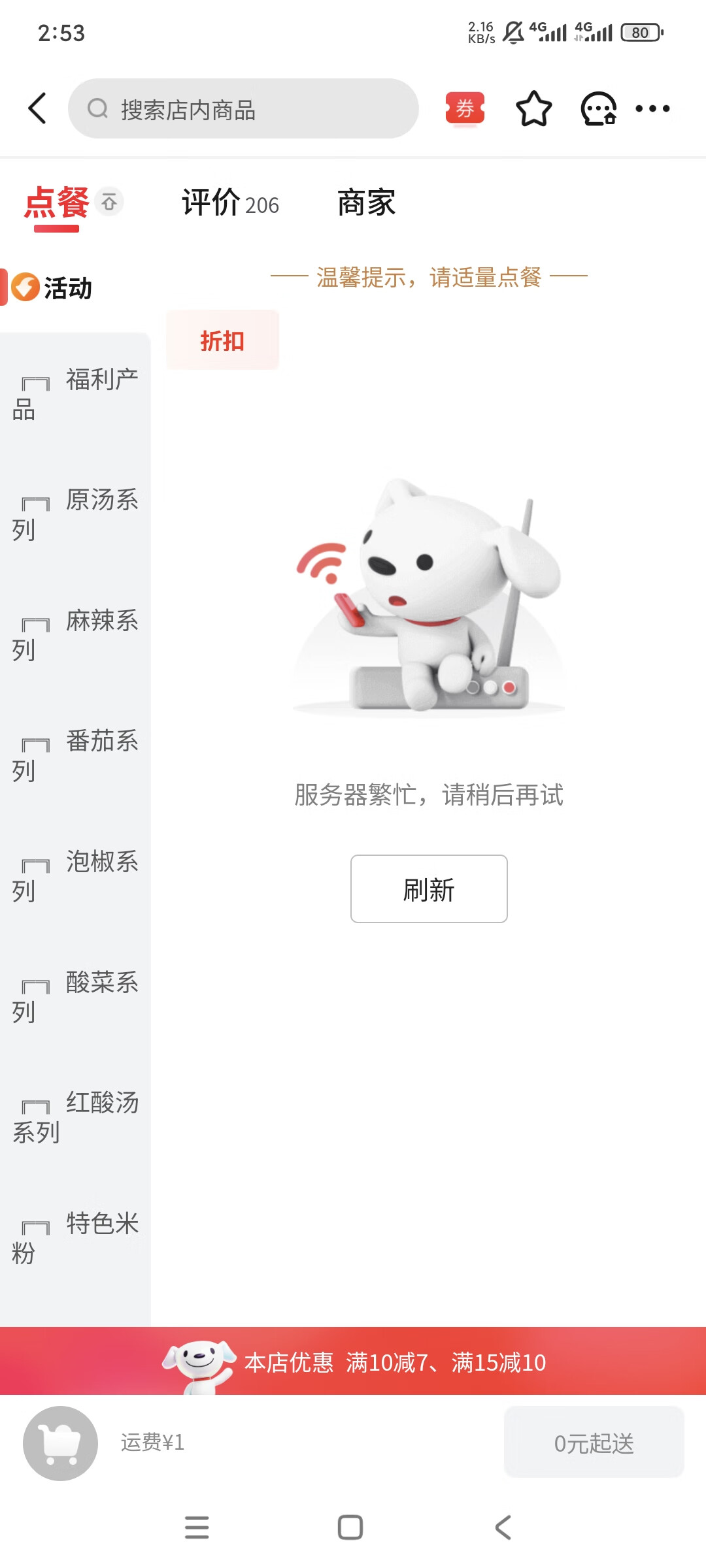Screen dimensions: 706x1568
Task: Go back using the top-left arrow
Action: tap(38, 108)
